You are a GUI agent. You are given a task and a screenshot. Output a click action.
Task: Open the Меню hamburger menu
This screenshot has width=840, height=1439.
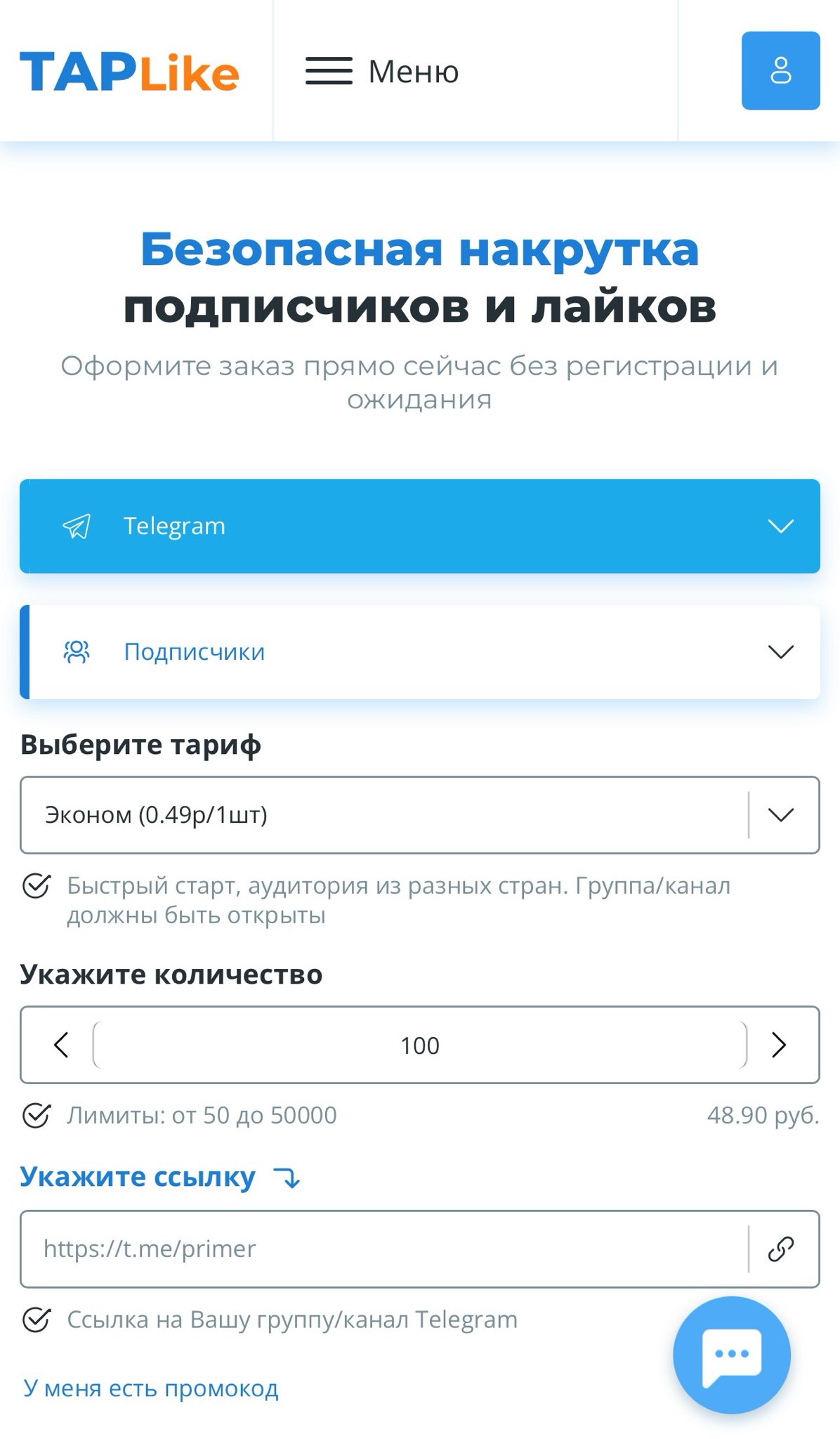381,71
